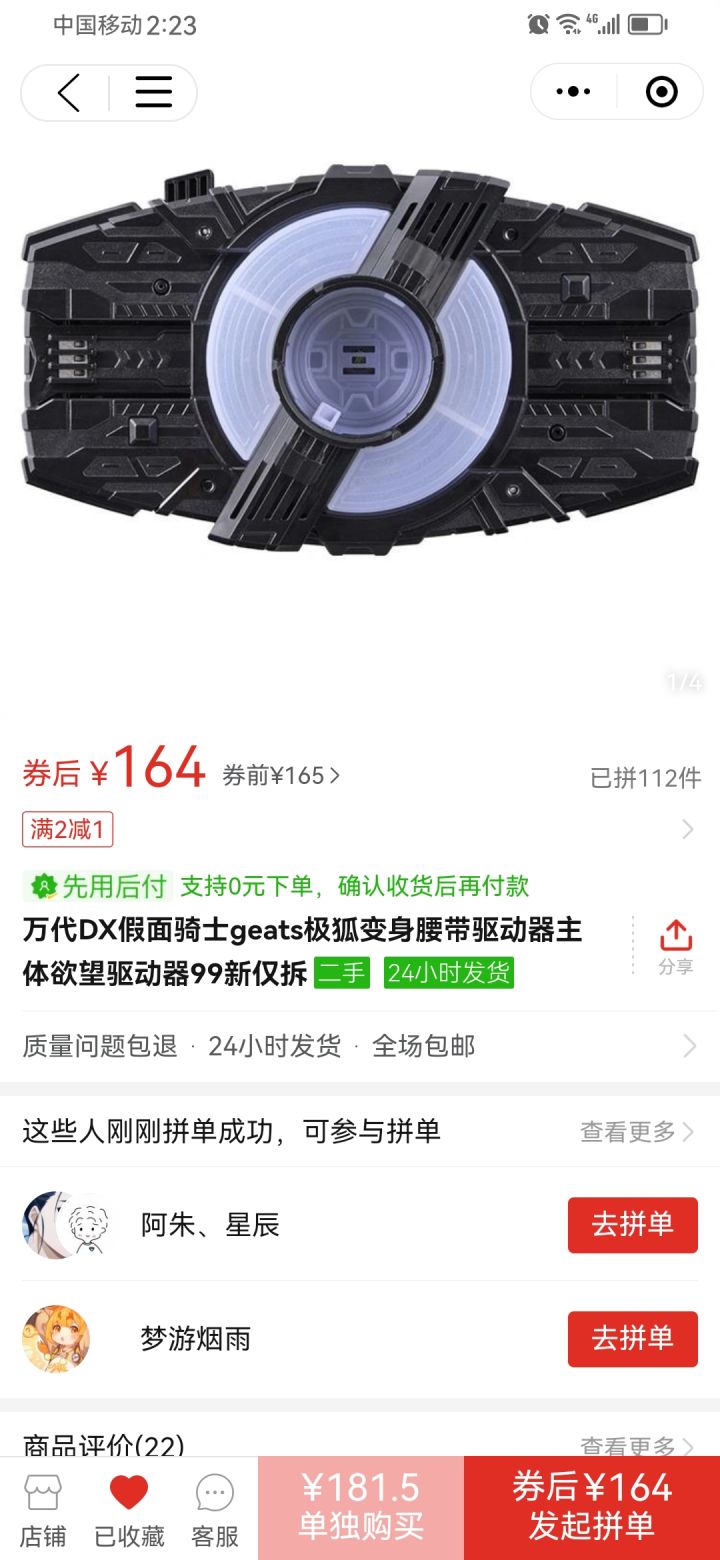Screen dimensions: 720x1560
Task: Join 阿朱、星辰's group order
Action: tap(632, 1225)
